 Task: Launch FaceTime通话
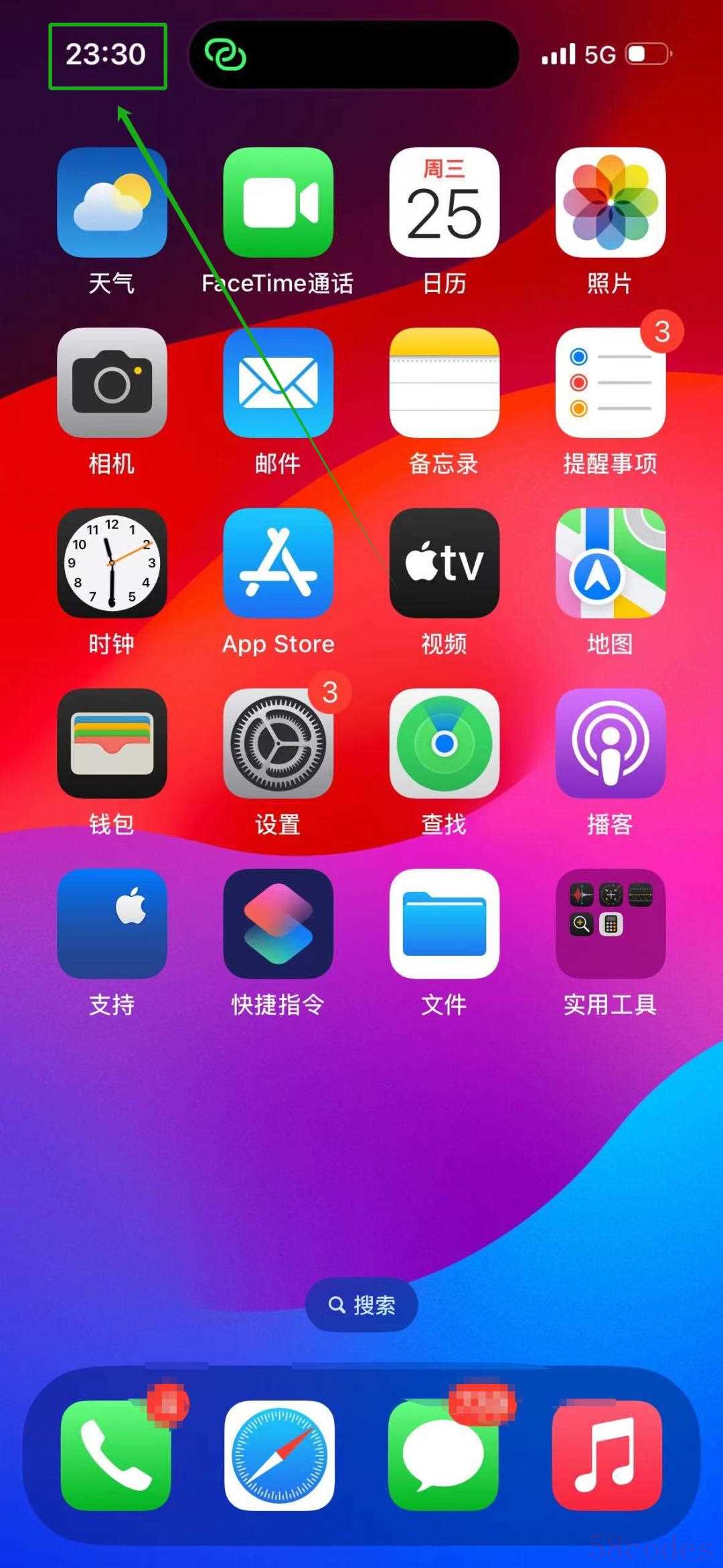[278, 202]
